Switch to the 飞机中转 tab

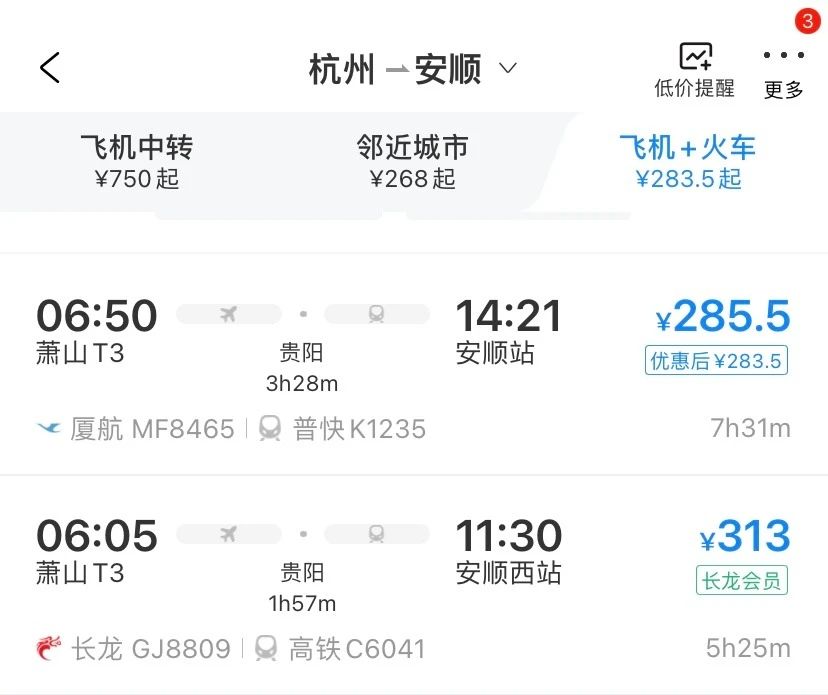[x=137, y=162]
